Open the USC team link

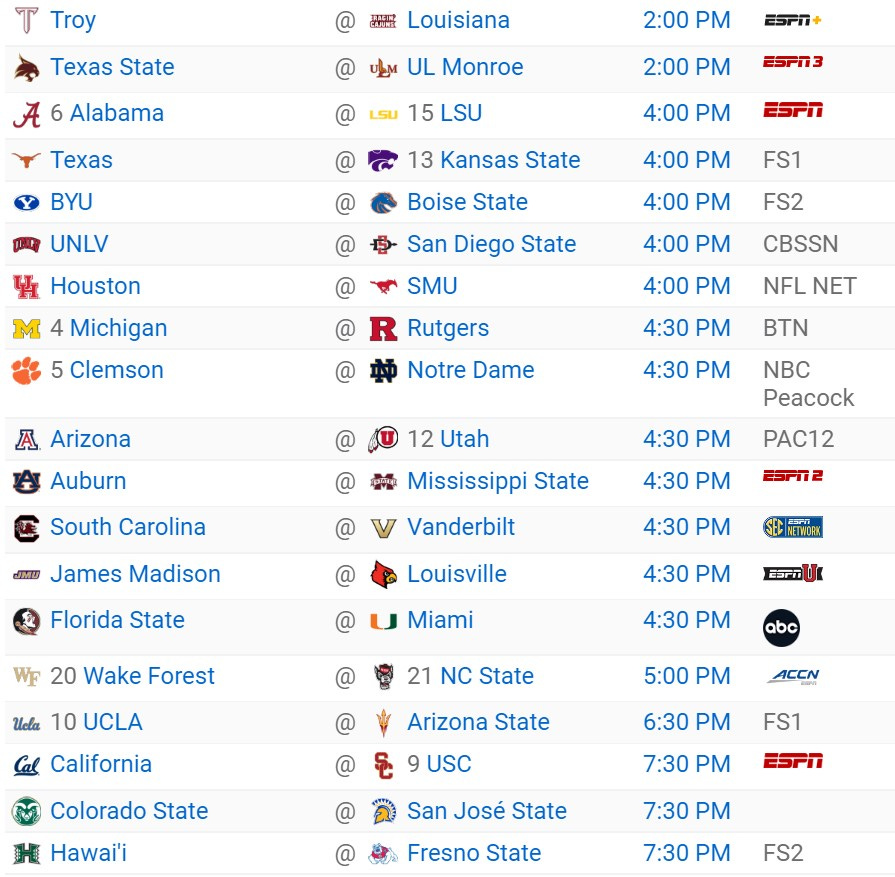(x=449, y=764)
